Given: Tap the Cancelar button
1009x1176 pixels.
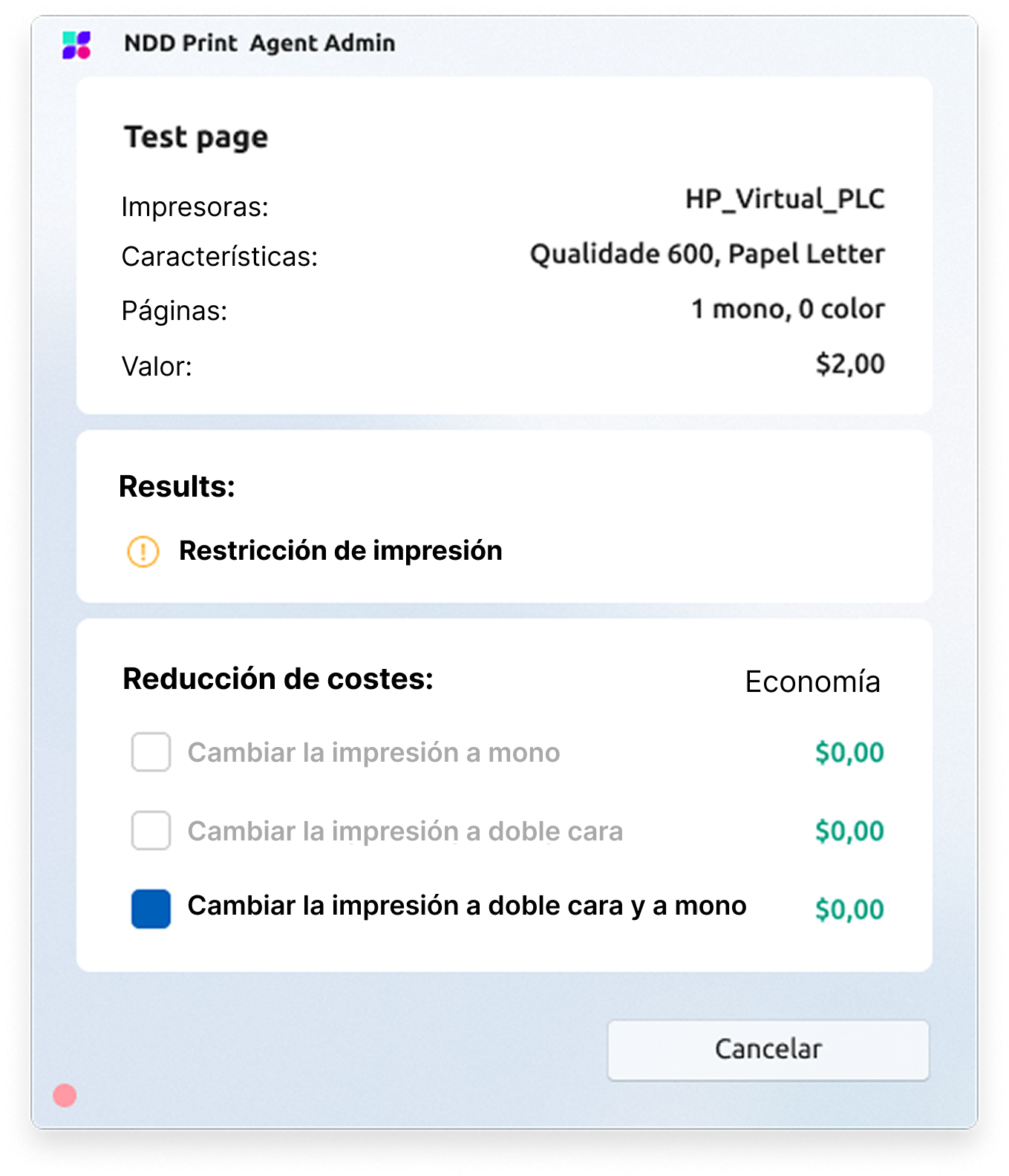Looking at the screenshot, I should 768,1050.
